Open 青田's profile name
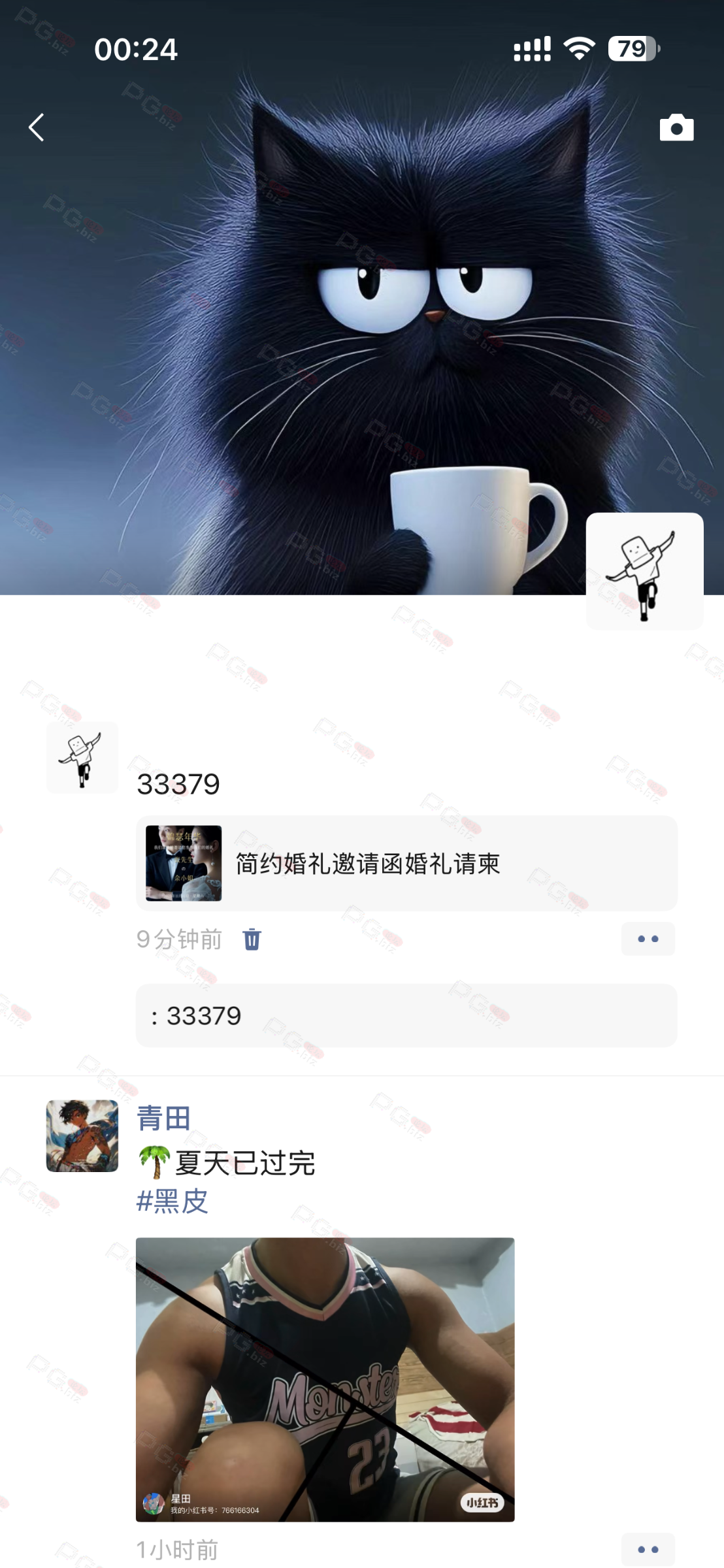 (x=163, y=1118)
